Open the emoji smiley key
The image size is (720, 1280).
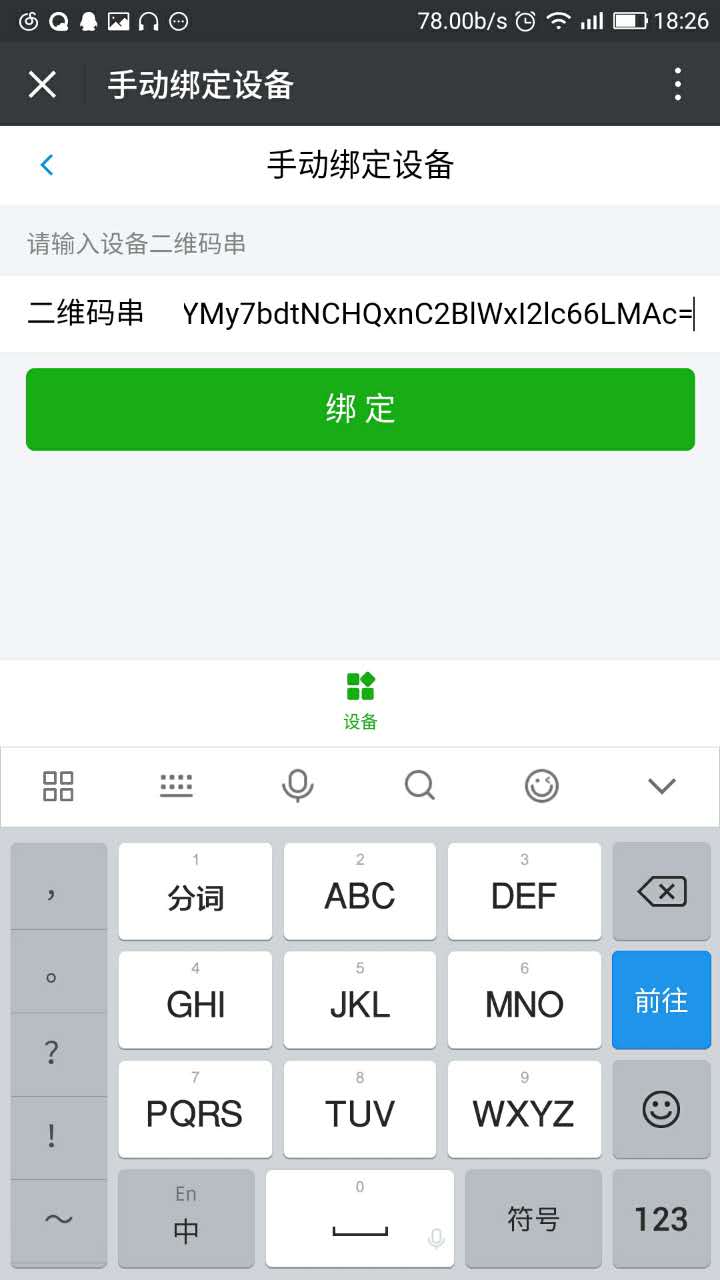(662, 1109)
